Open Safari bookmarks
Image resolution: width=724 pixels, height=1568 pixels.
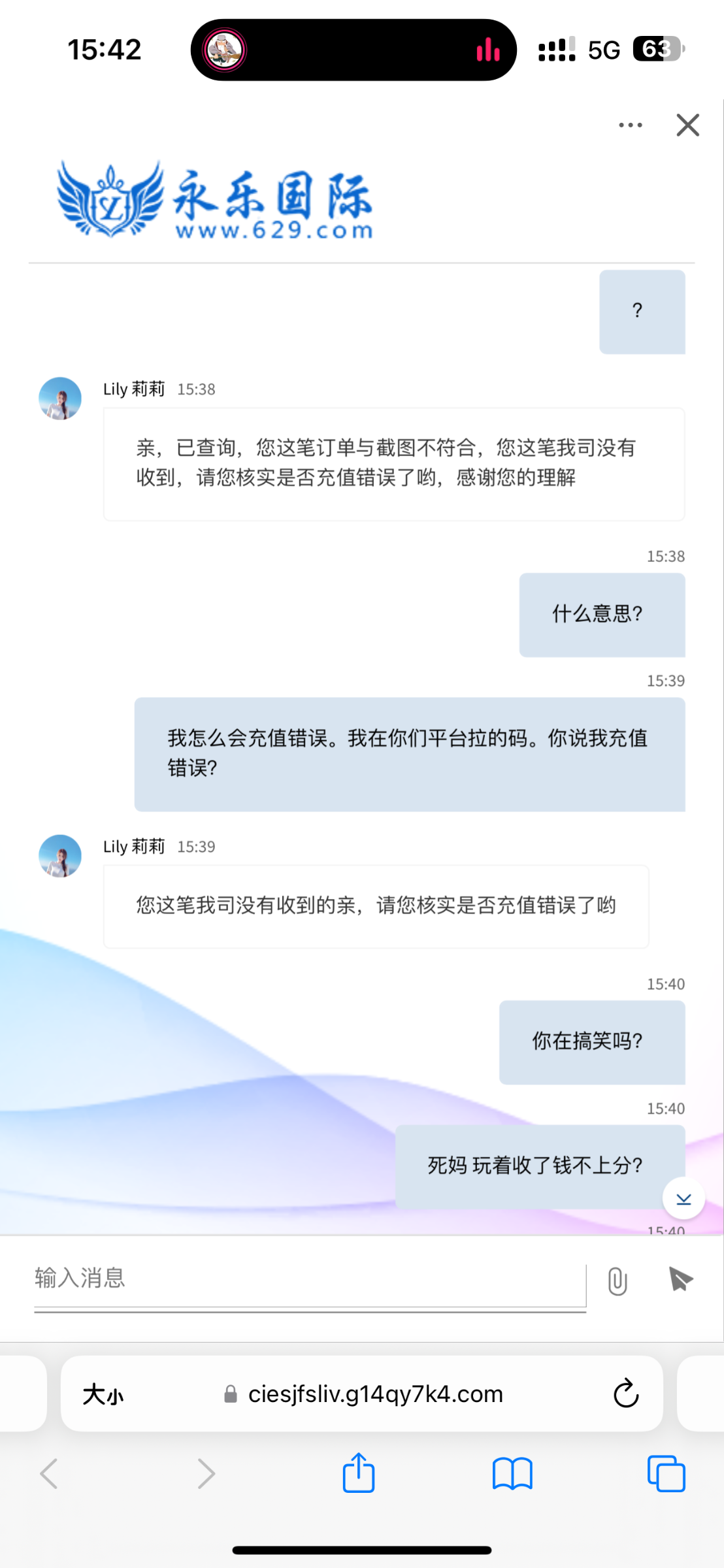512,1473
